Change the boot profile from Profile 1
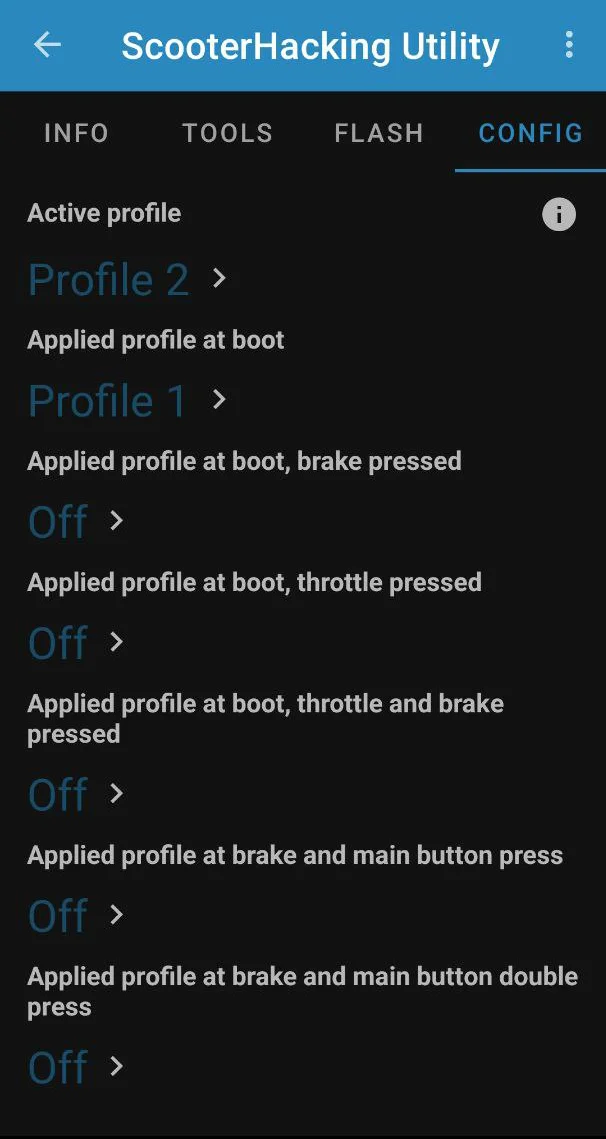The height and width of the screenshot is (1139, 606). [x=127, y=400]
